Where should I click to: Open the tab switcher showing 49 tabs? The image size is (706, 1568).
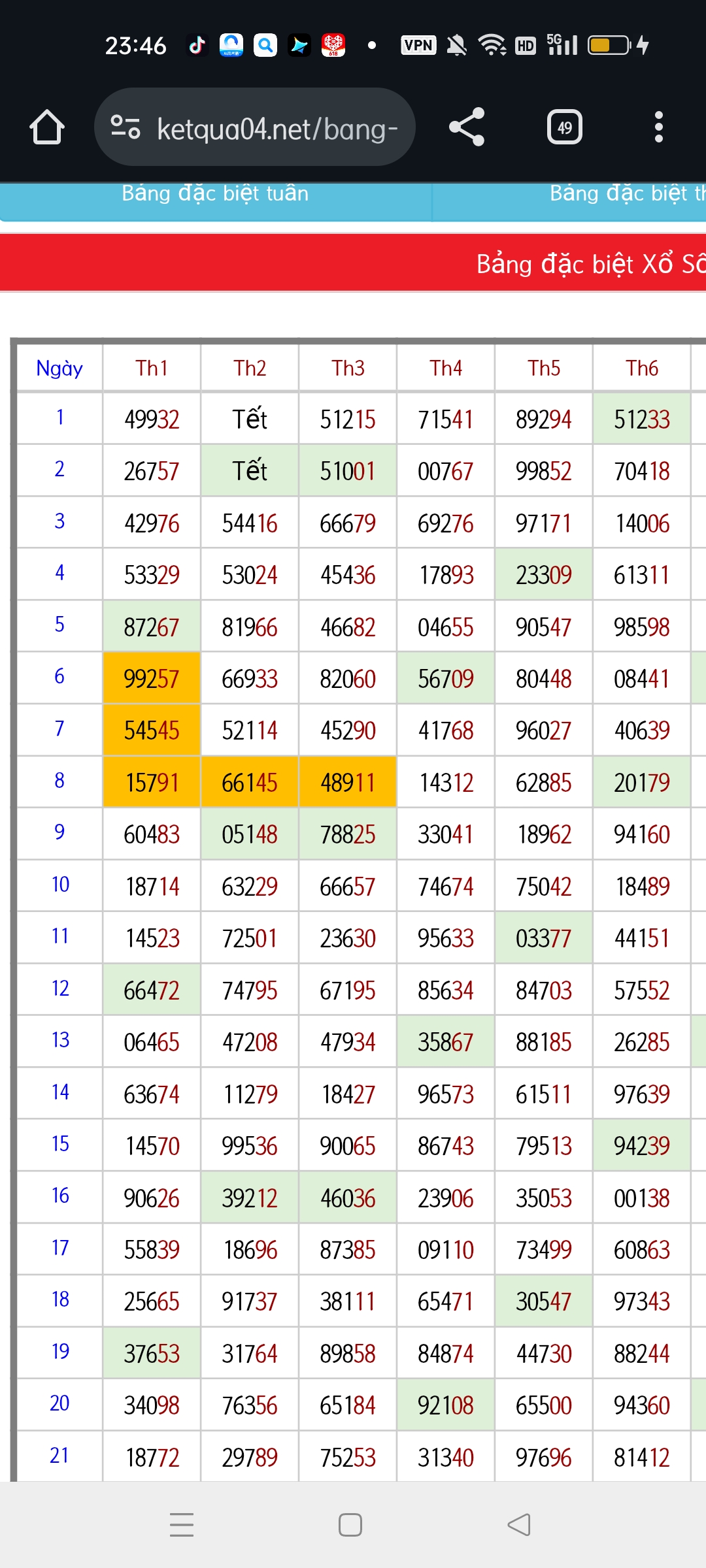(564, 127)
